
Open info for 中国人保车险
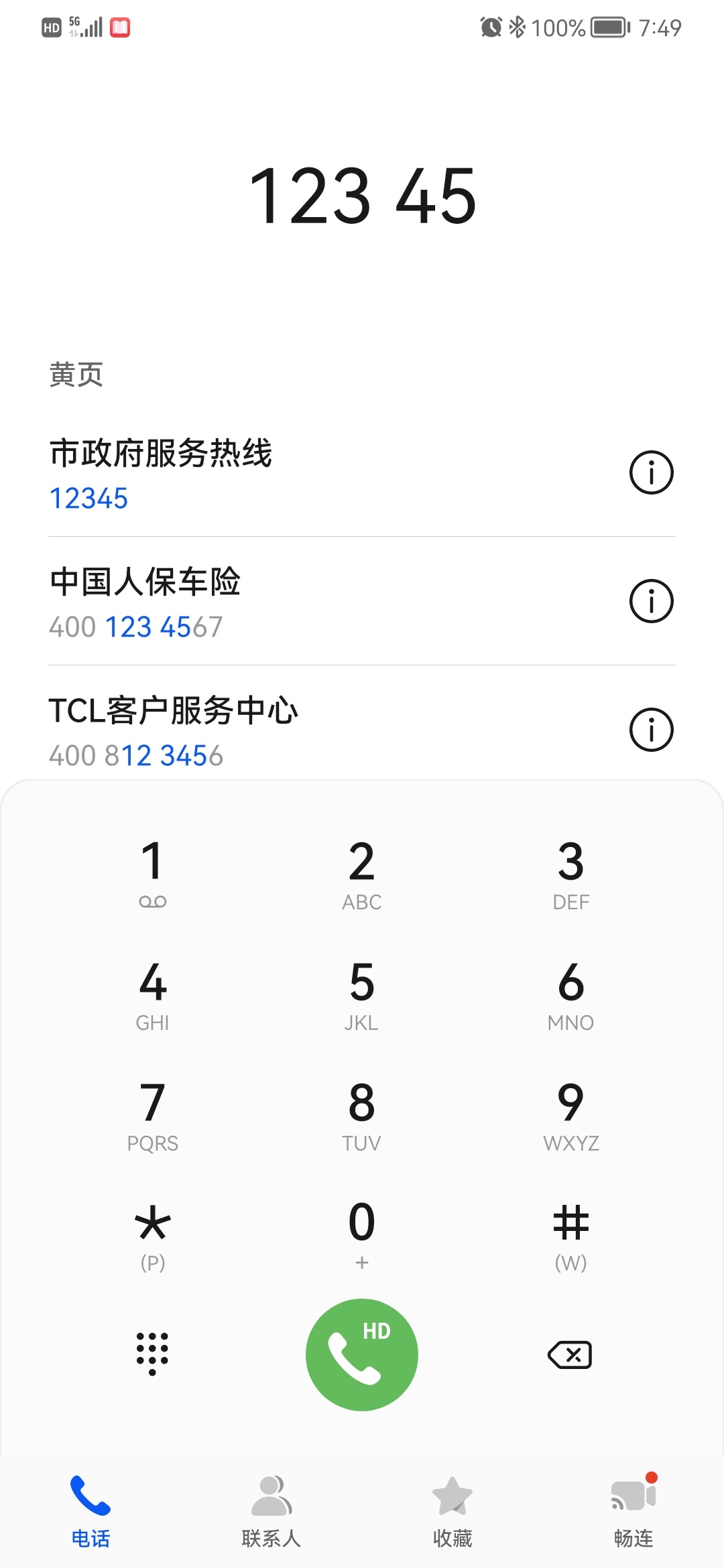651,601
